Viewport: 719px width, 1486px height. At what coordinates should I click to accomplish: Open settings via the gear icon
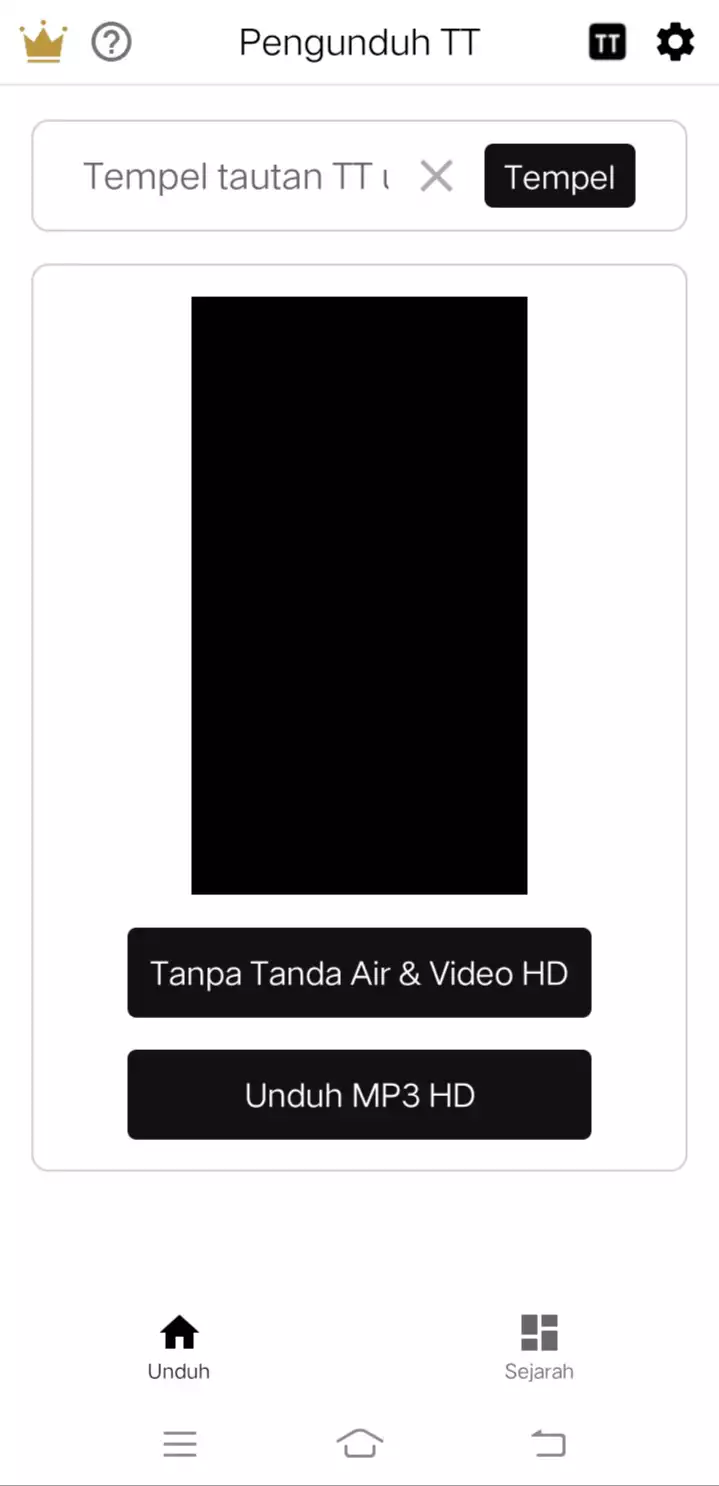[675, 43]
